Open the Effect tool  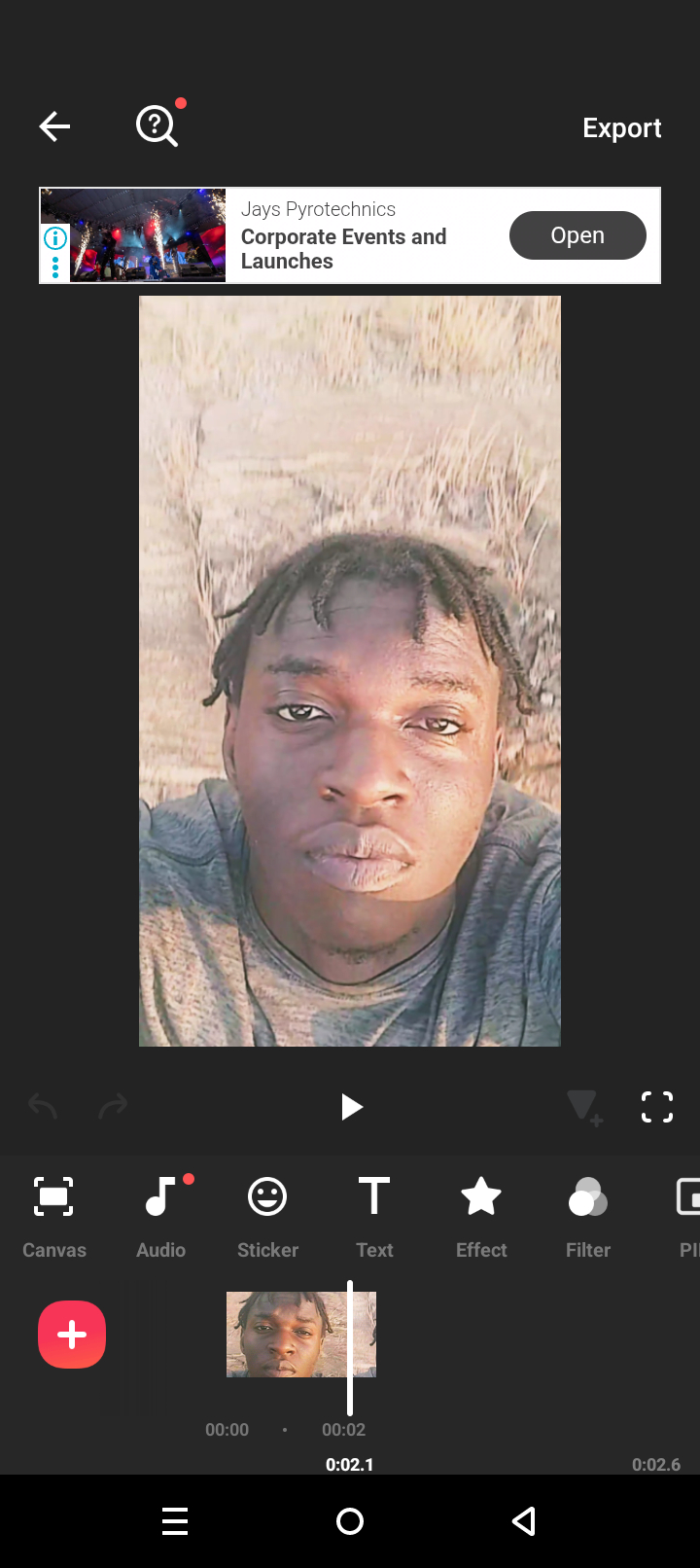click(x=481, y=1216)
